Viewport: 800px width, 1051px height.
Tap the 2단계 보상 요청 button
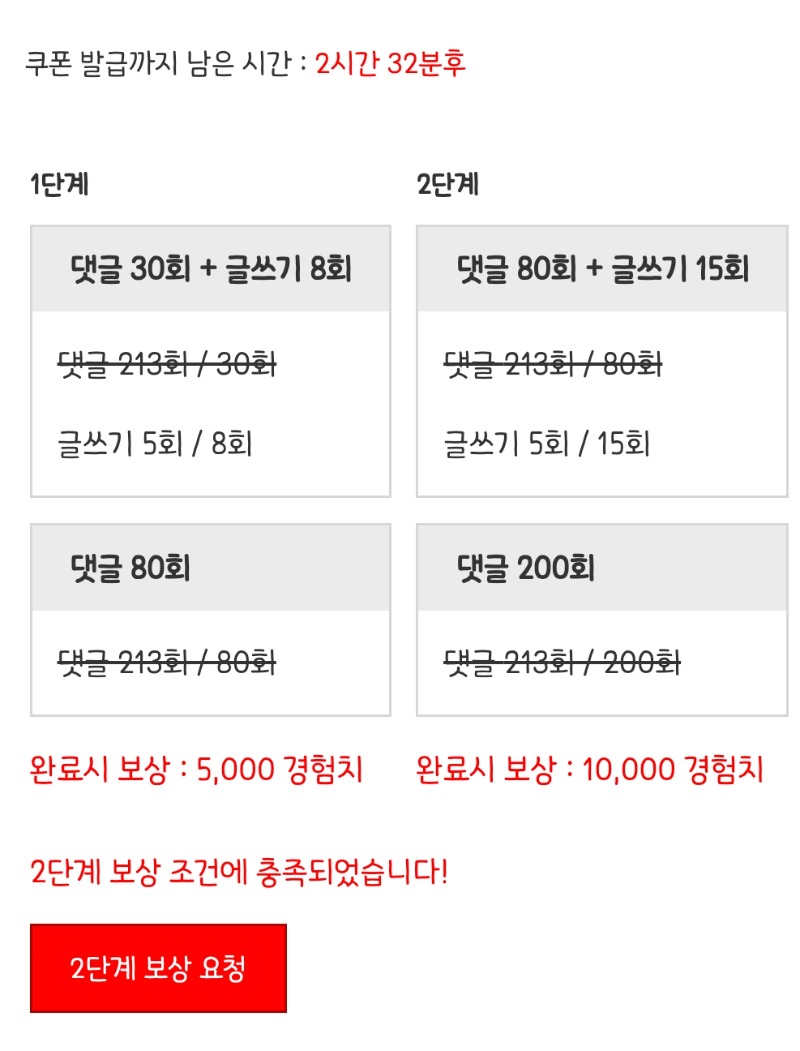pyautogui.click(x=158, y=968)
